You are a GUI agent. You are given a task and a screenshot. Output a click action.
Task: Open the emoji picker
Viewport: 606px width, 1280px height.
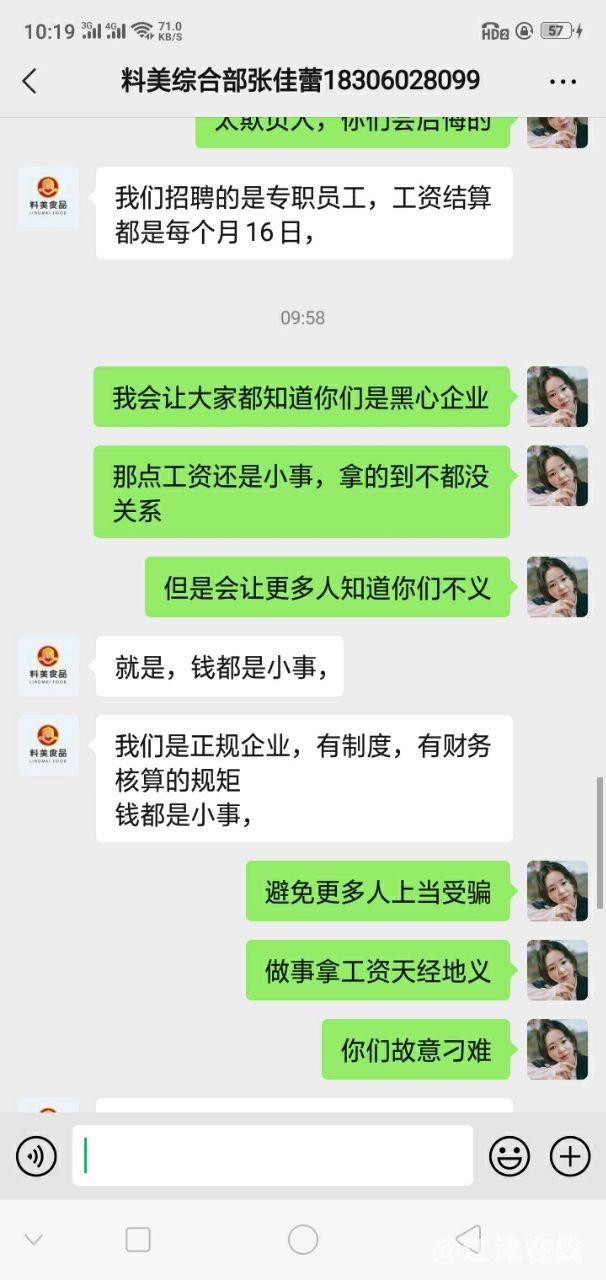click(x=509, y=1157)
